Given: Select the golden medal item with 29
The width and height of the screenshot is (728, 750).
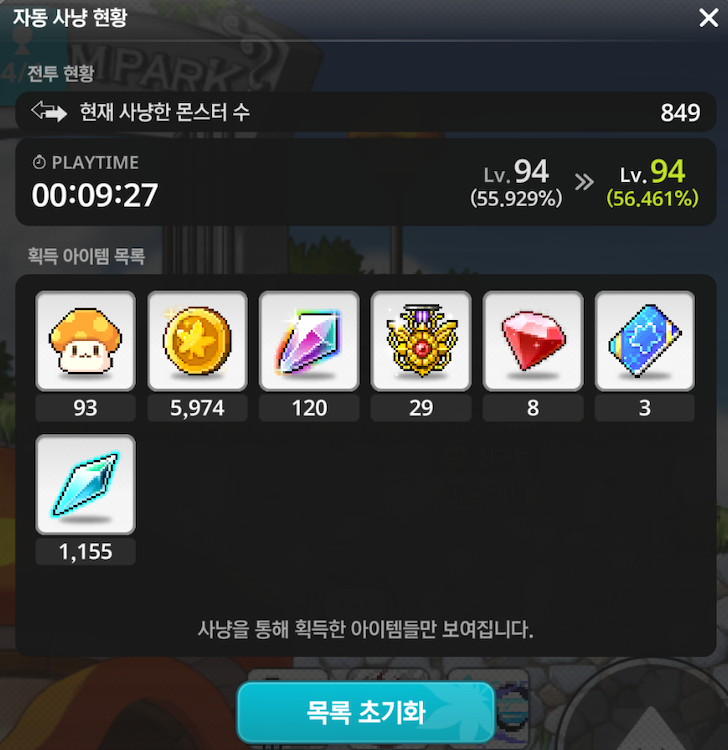Looking at the screenshot, I should click(x=421, y=341).
